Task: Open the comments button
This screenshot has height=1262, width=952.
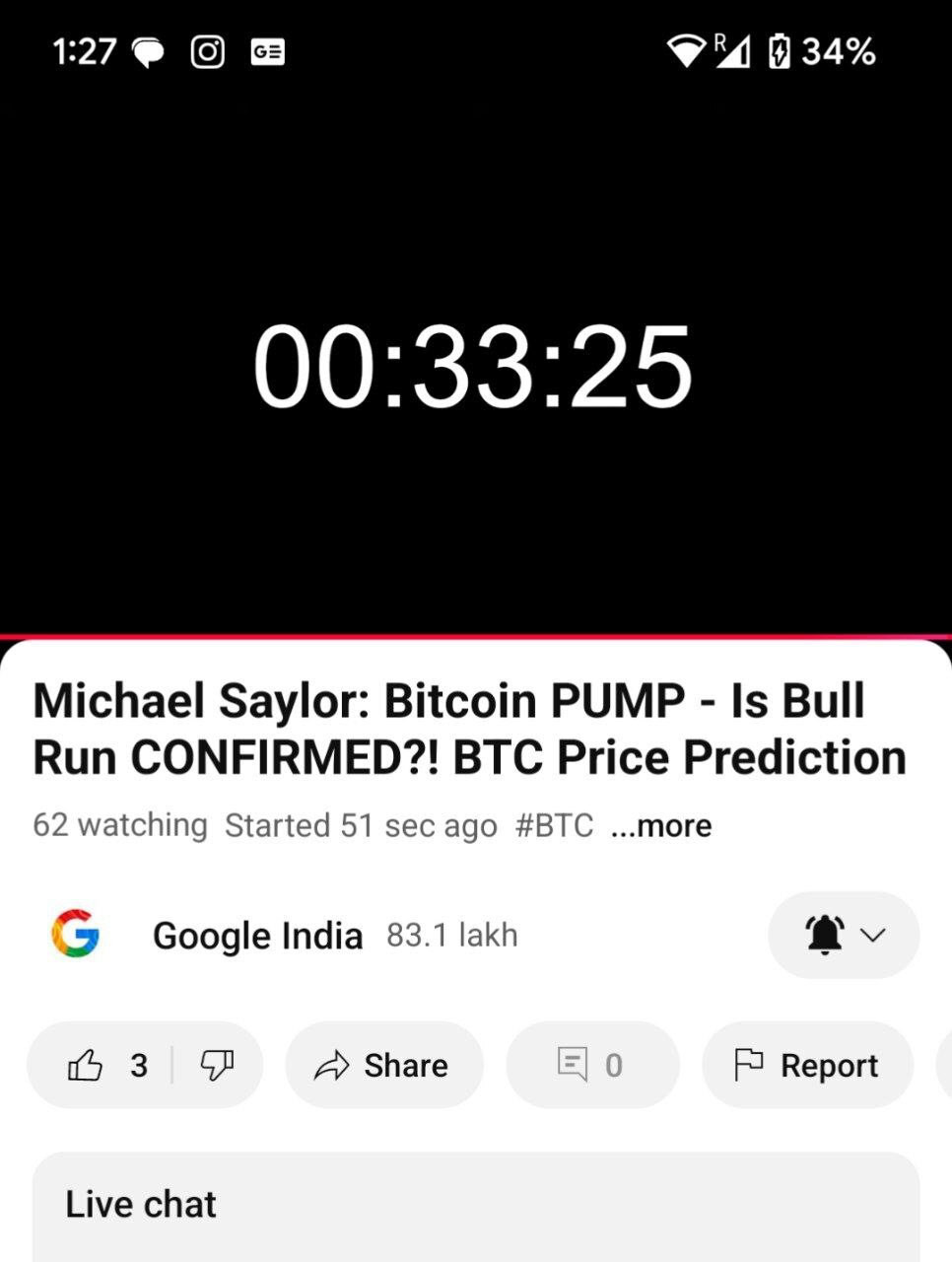Action: point(591,1066)
